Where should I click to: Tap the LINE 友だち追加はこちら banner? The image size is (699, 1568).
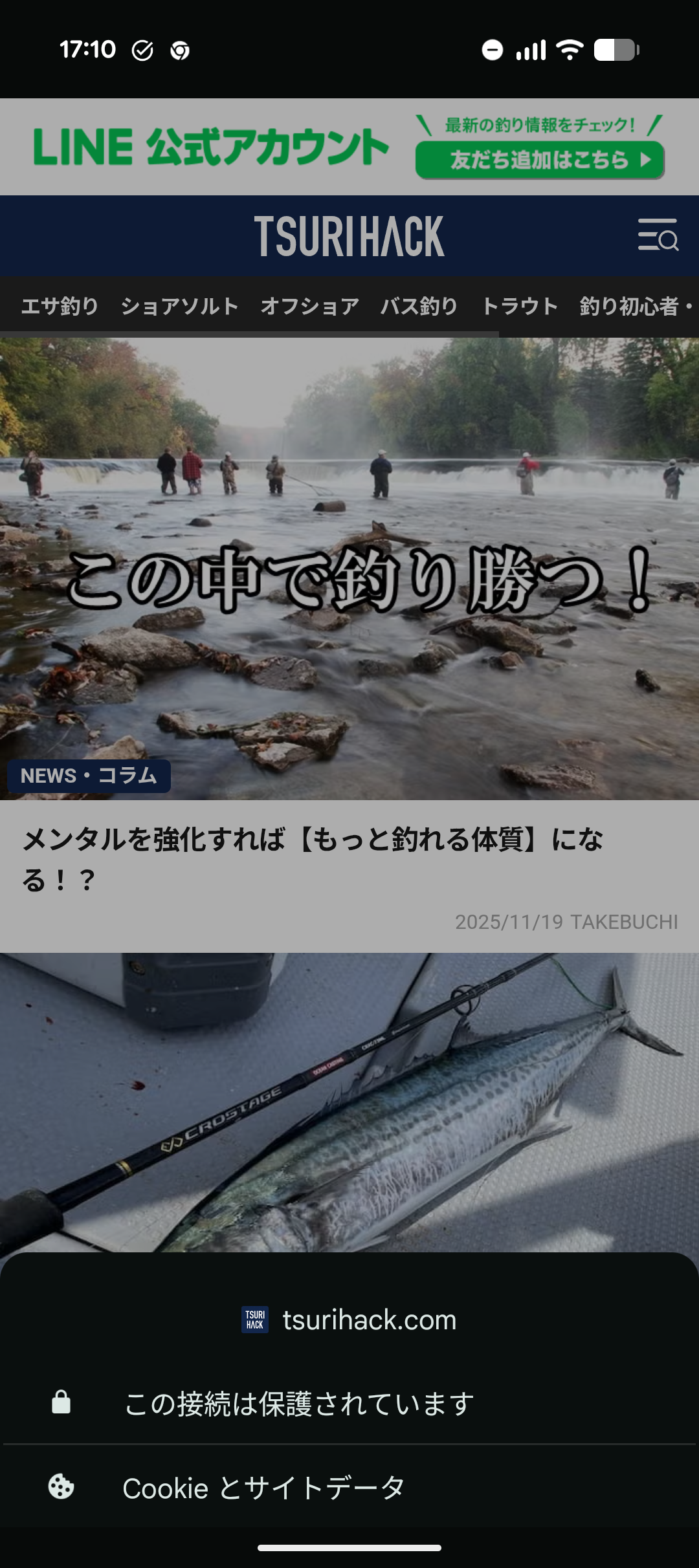click(x=539, y=160)
